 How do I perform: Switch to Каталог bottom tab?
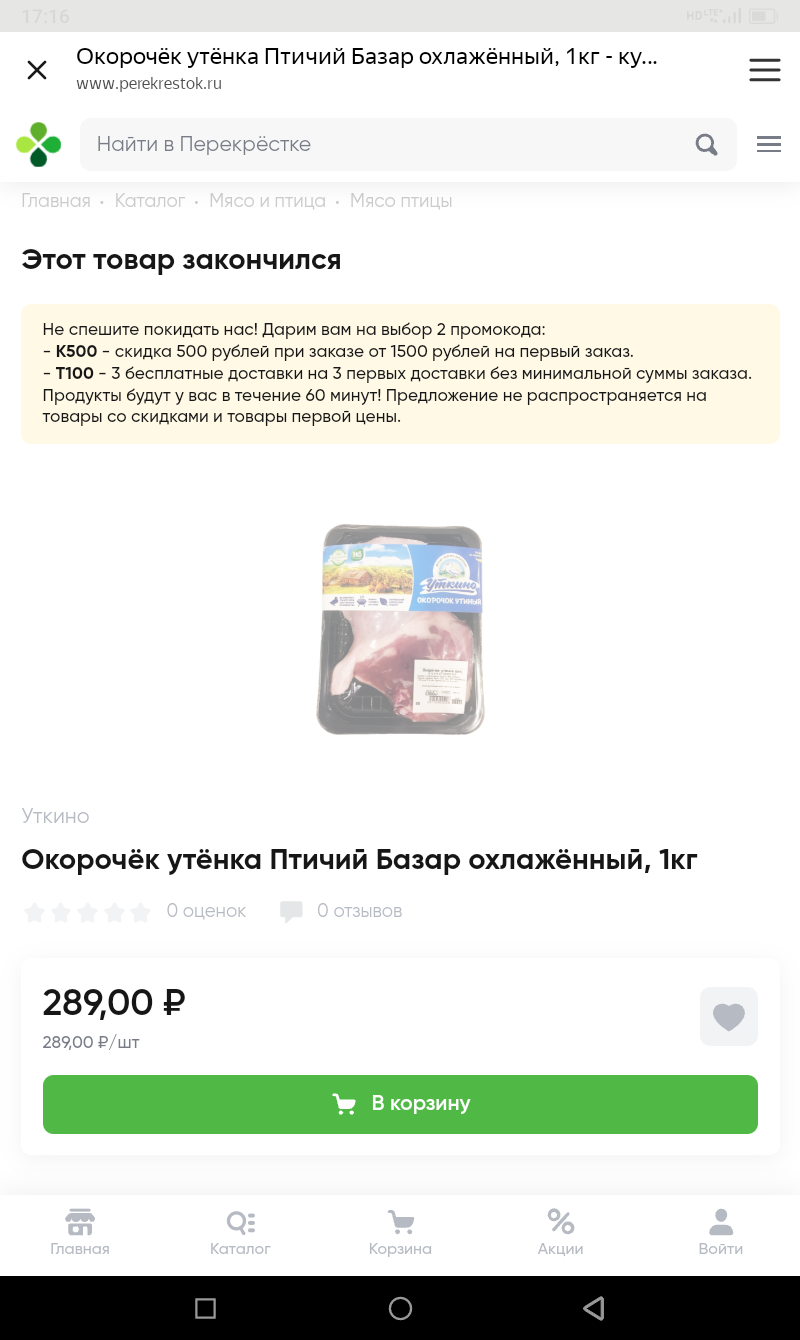tap(240, 1232)
